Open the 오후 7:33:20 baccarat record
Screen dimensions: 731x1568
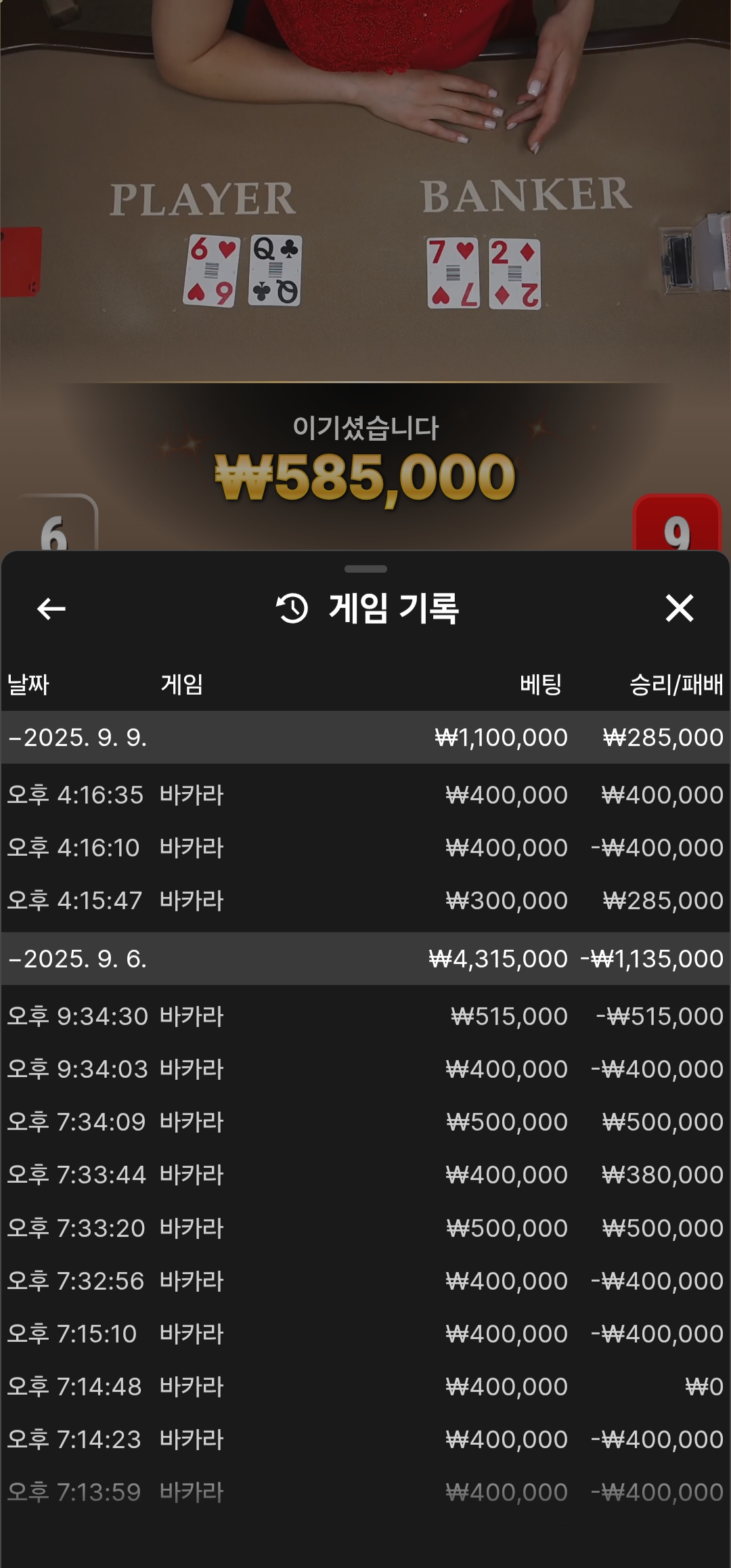click(x=365, y=1228)
